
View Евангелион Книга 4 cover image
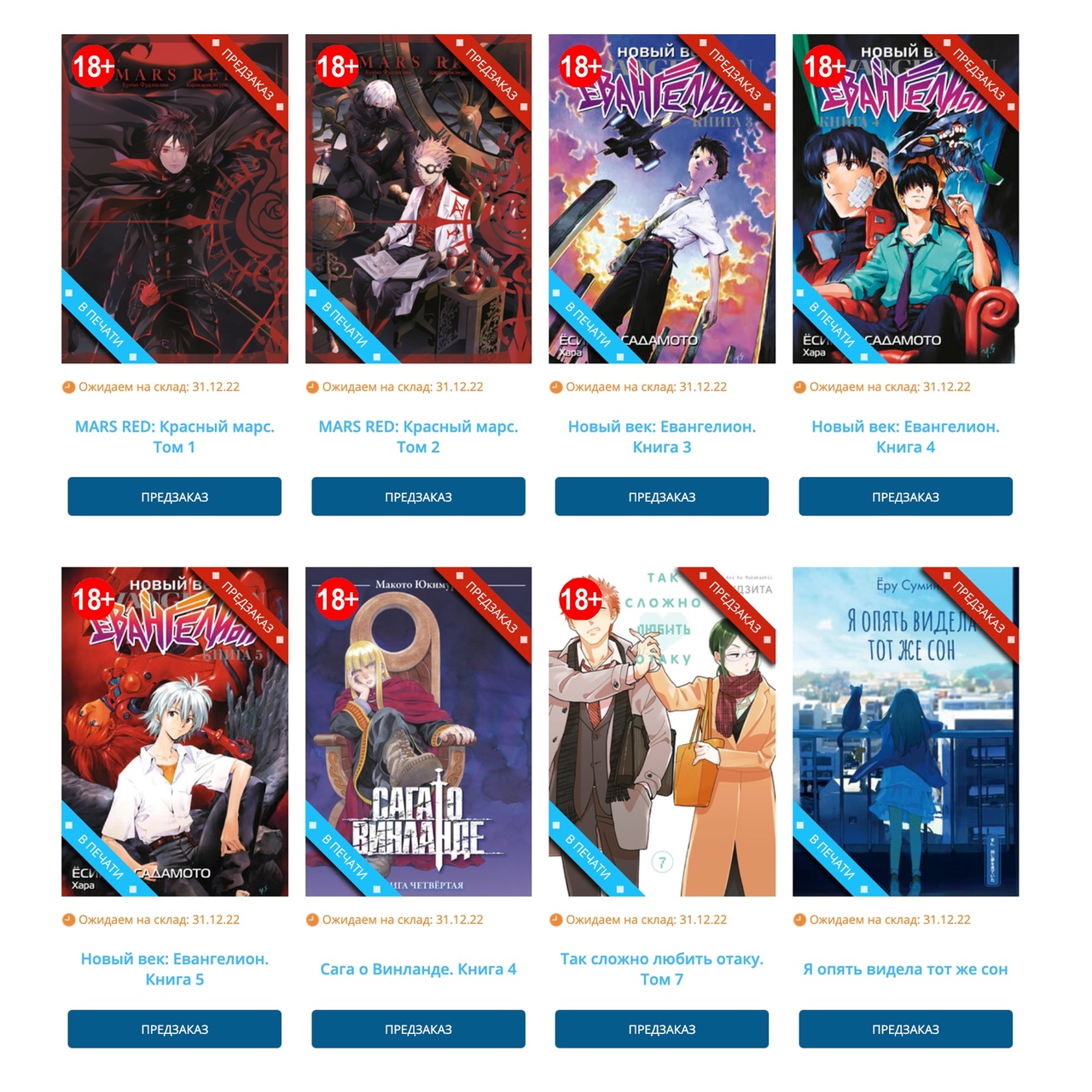(905, 199)
